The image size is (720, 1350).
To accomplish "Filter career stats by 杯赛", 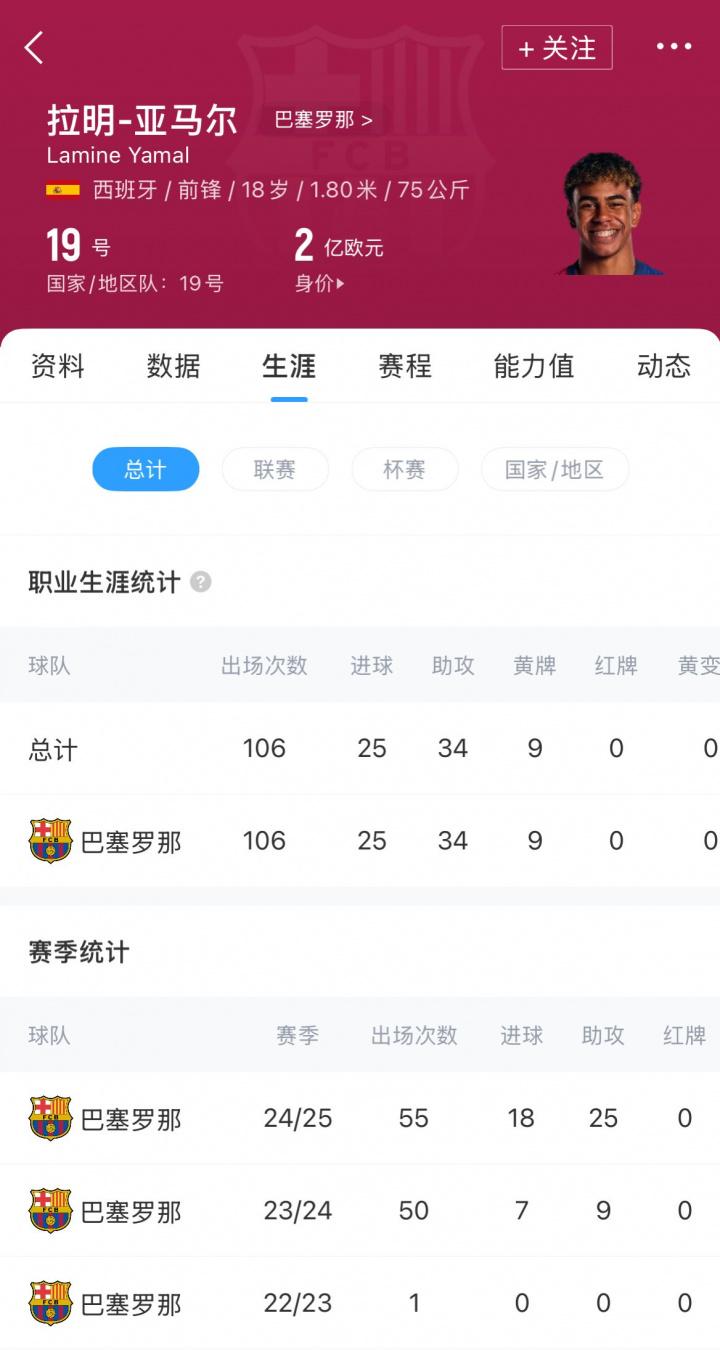I will click(405, 469).
